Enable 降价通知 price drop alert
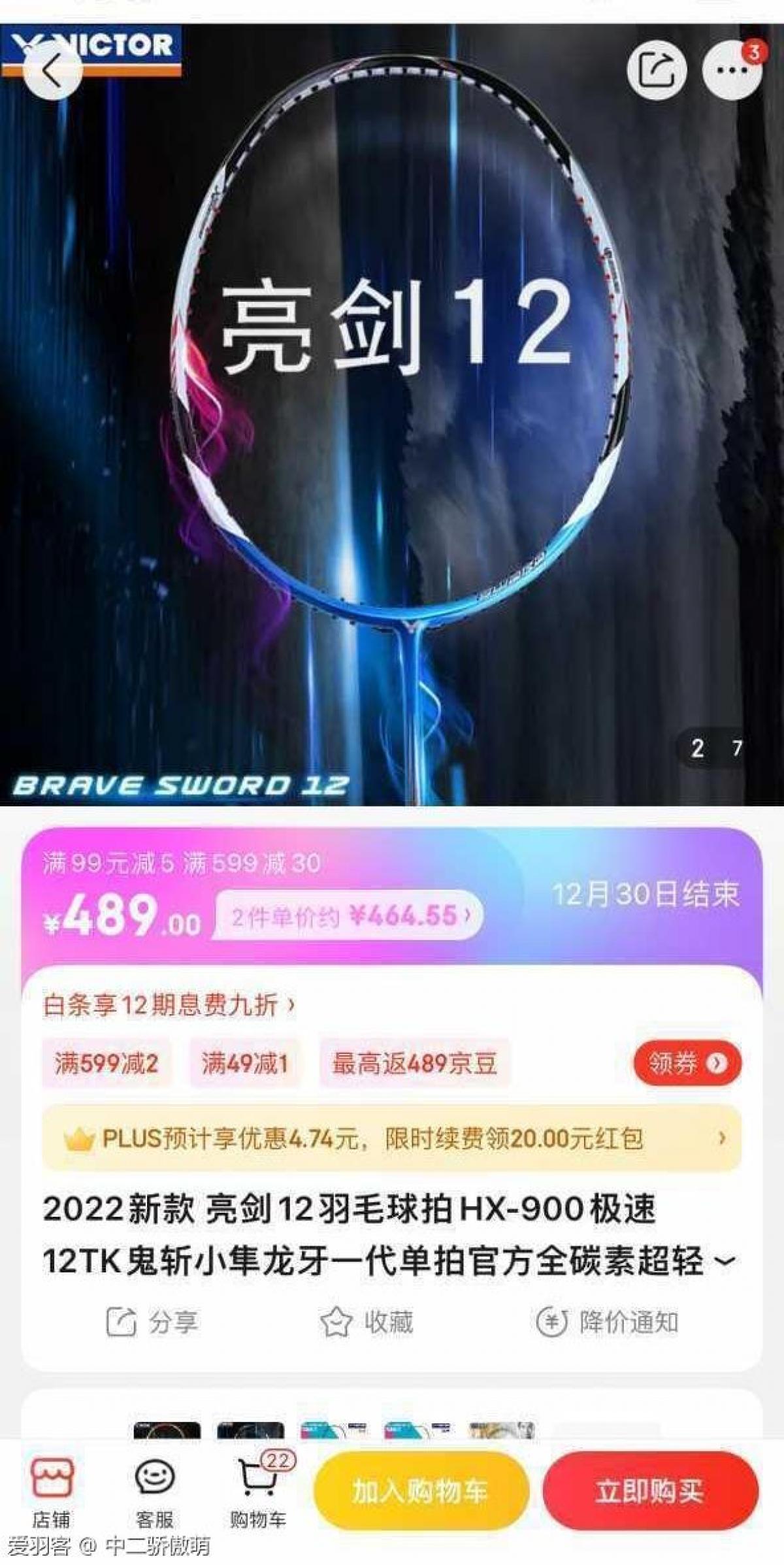The width and height of the screenshot is (784, 1565). coord(608,1323)
